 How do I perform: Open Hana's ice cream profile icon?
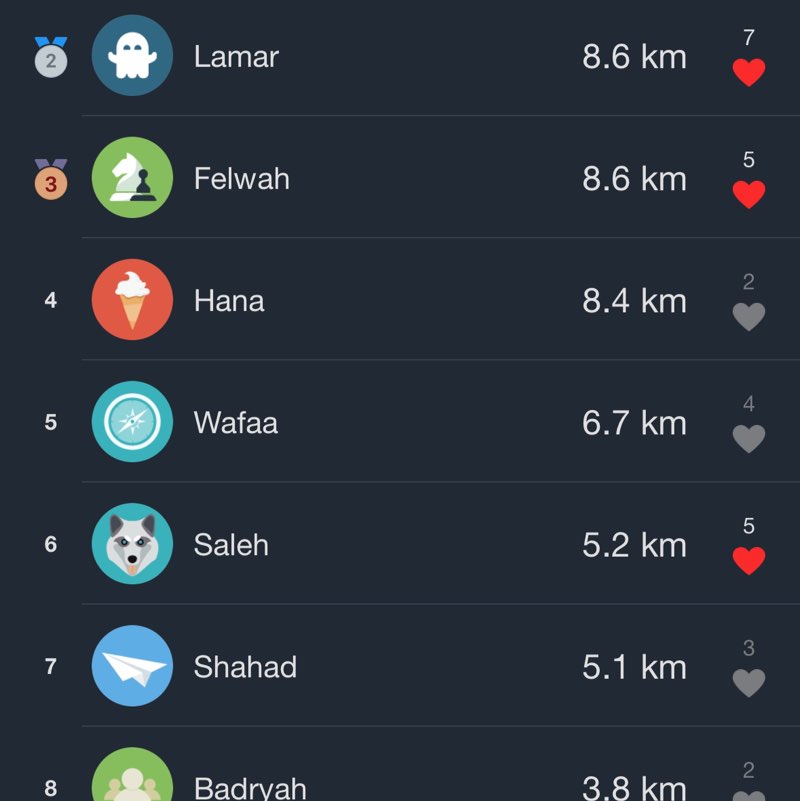coord(131,300)
